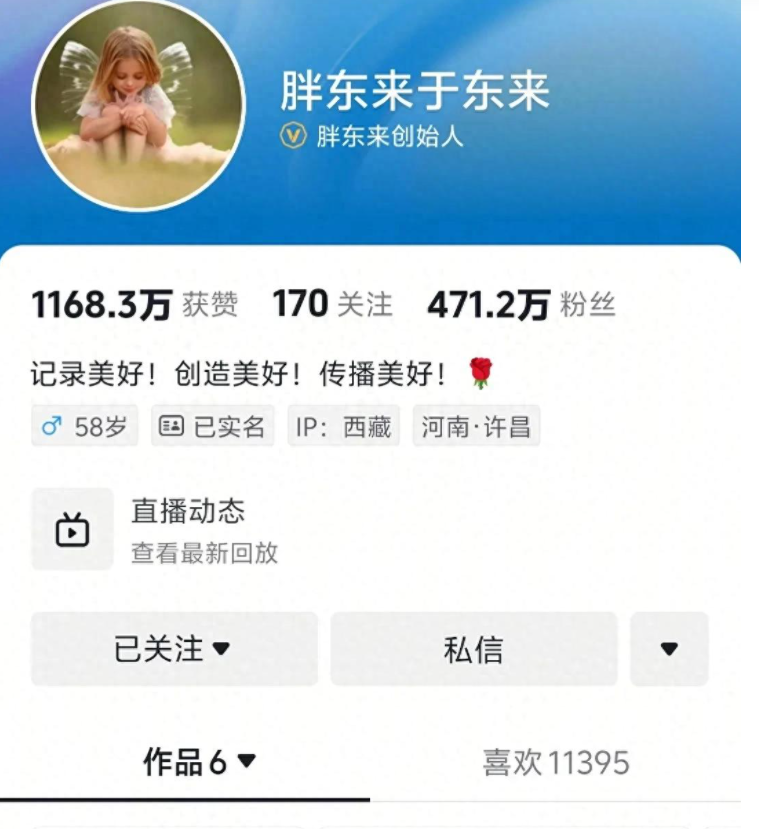Switch to the 喜欢 11395 tab
Screen dimensions: 759x829
point(556,763)
